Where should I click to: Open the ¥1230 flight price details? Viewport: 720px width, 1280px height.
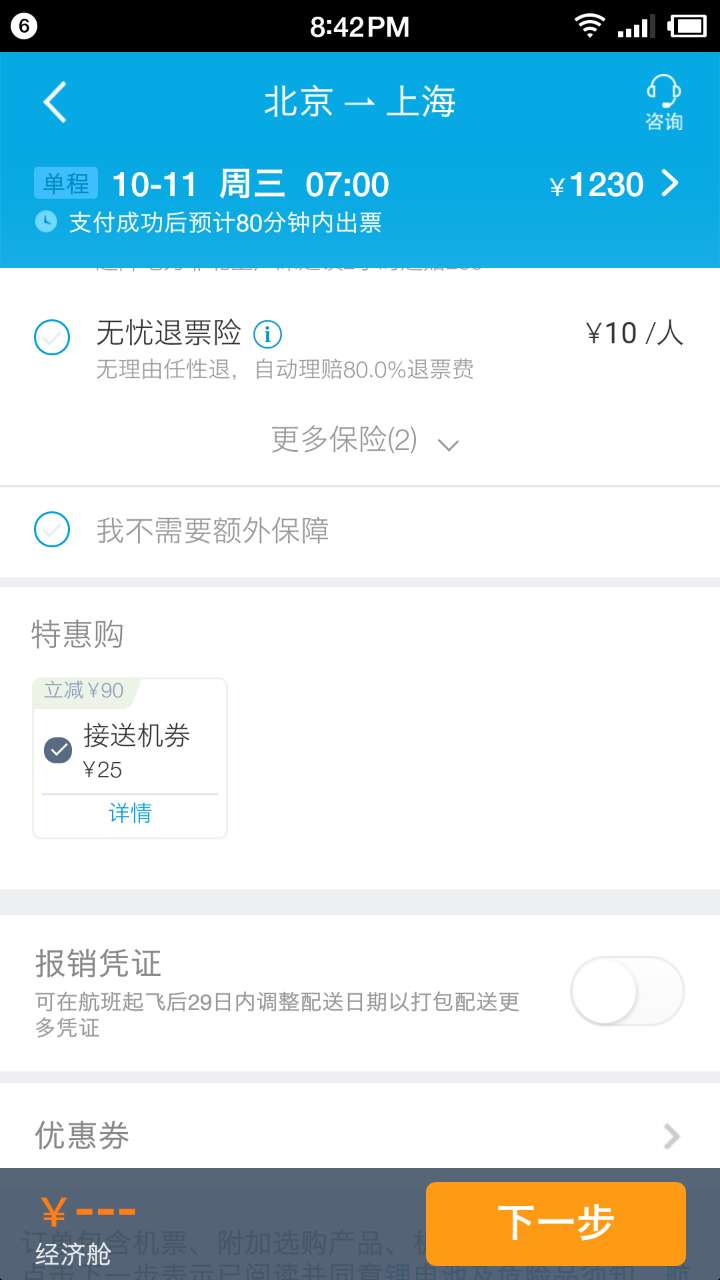pyautogui.click(x=614, y=185)
